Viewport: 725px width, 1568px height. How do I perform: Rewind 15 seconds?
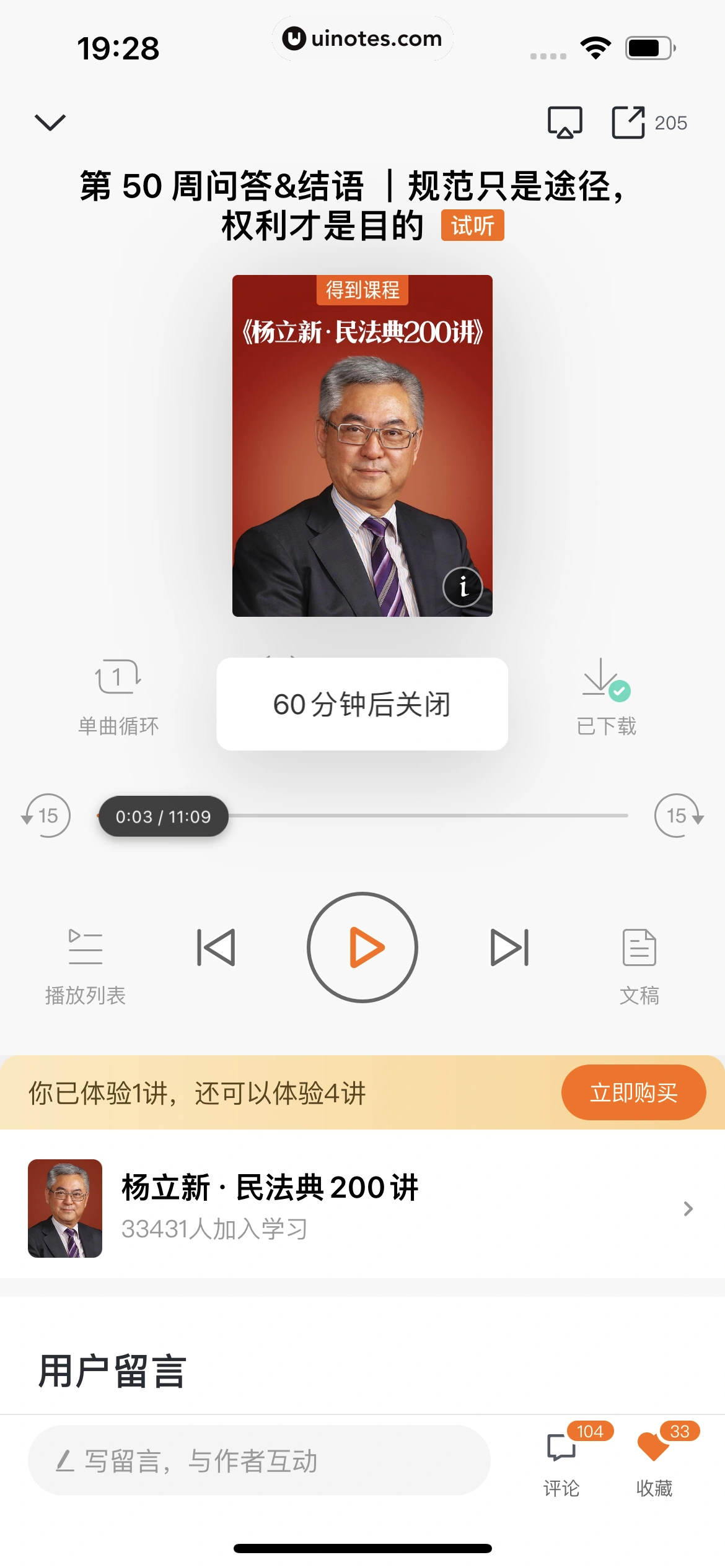46,816
